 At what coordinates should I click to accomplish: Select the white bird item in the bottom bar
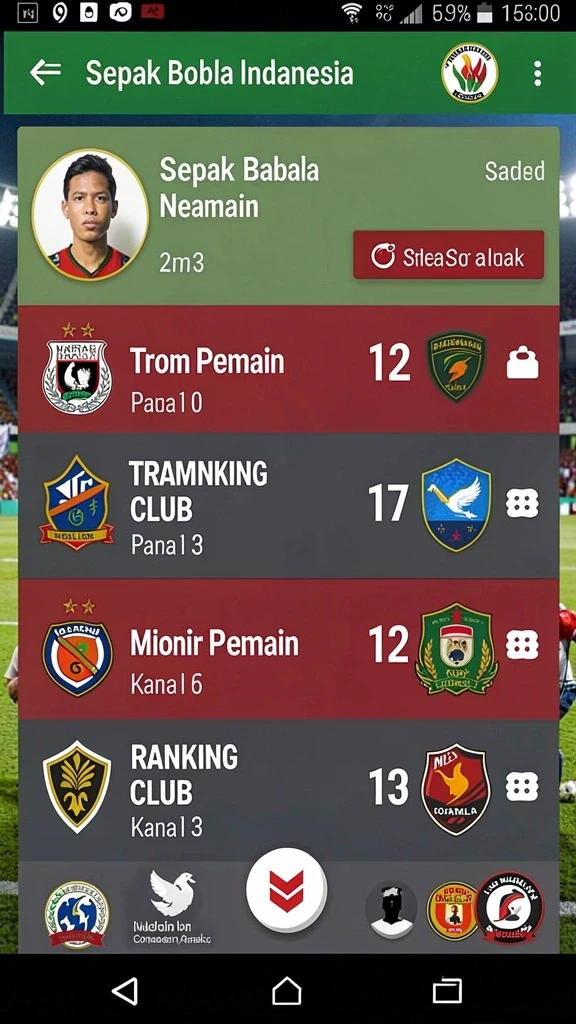(x=172, y=908)
